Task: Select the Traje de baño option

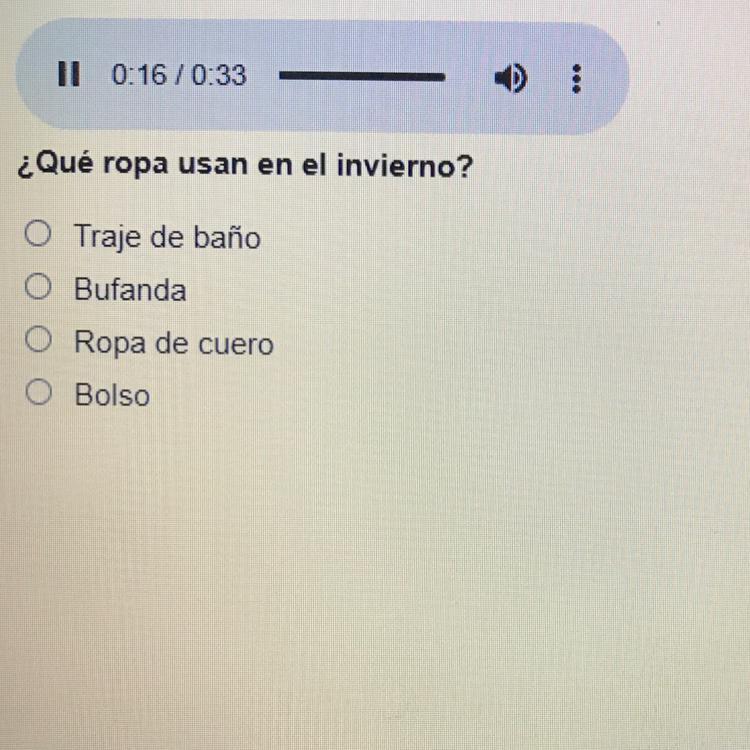Action: [39, 235]
